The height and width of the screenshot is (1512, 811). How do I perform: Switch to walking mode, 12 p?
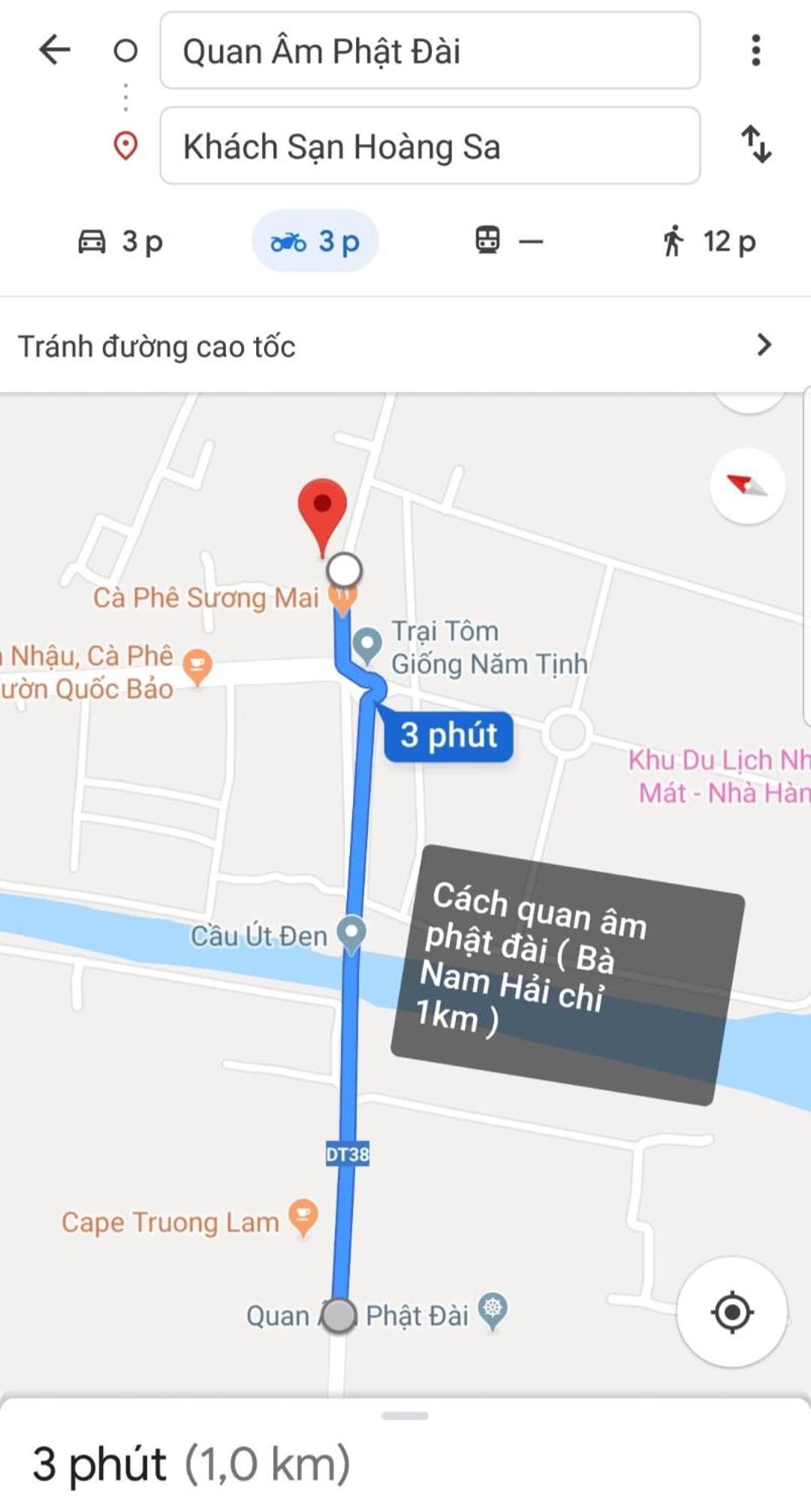(x=708, y=242)
